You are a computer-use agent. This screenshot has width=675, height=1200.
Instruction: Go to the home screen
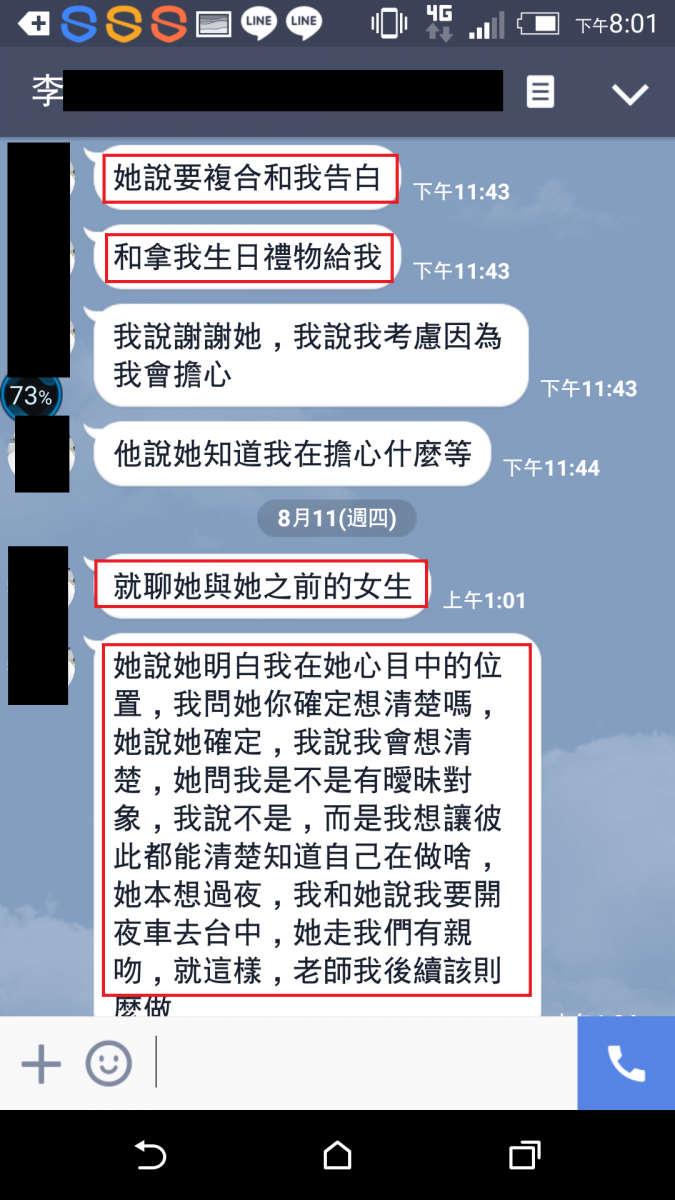click(338, 1156)
